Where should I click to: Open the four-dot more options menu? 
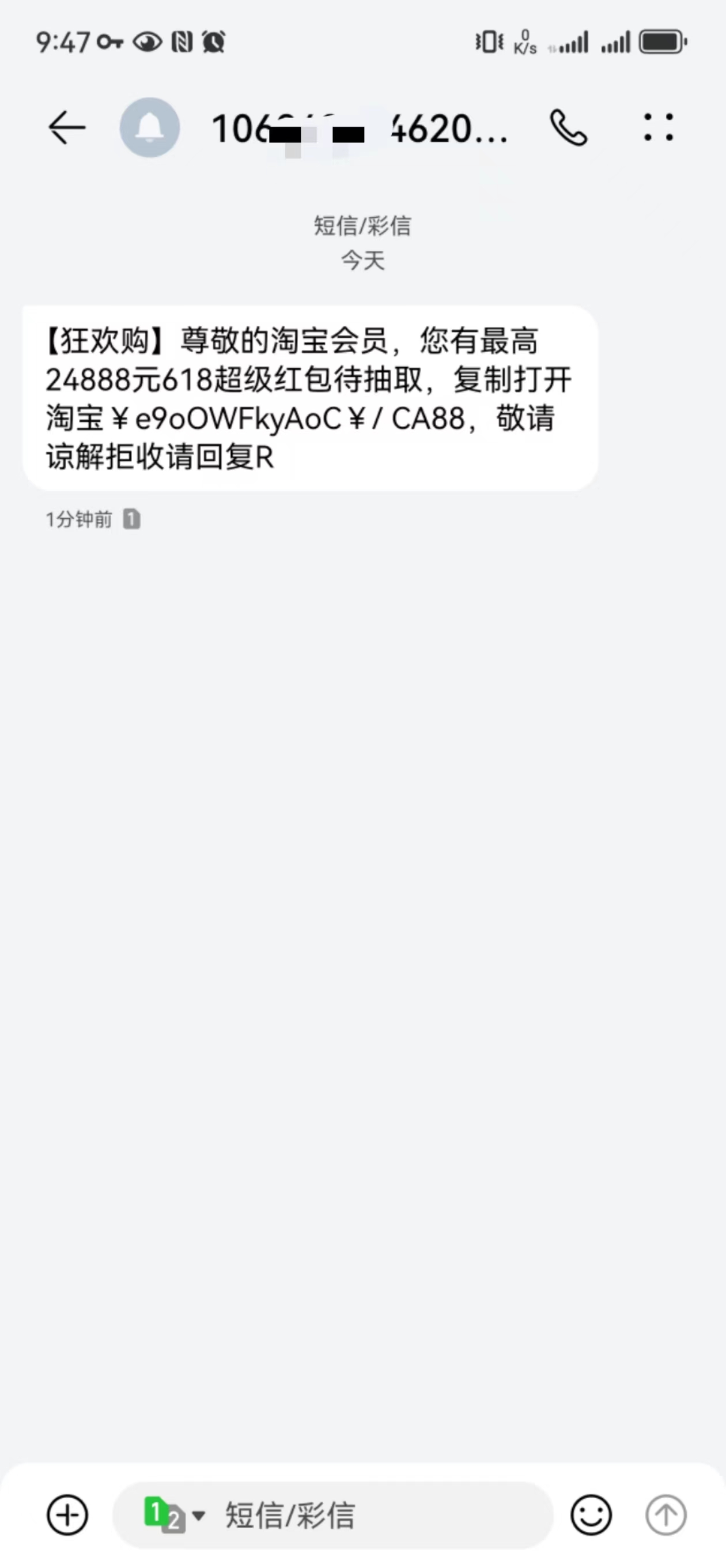[x=659, y=128]
